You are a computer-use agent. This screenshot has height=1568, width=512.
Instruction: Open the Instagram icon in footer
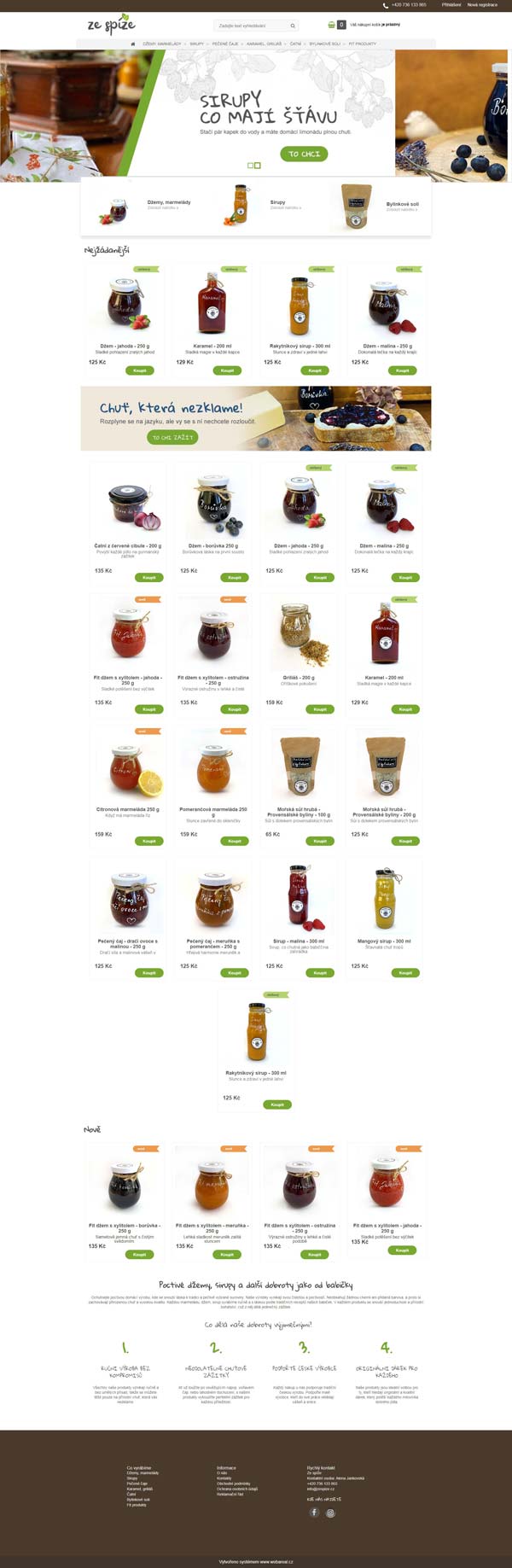pos(330,1513)
